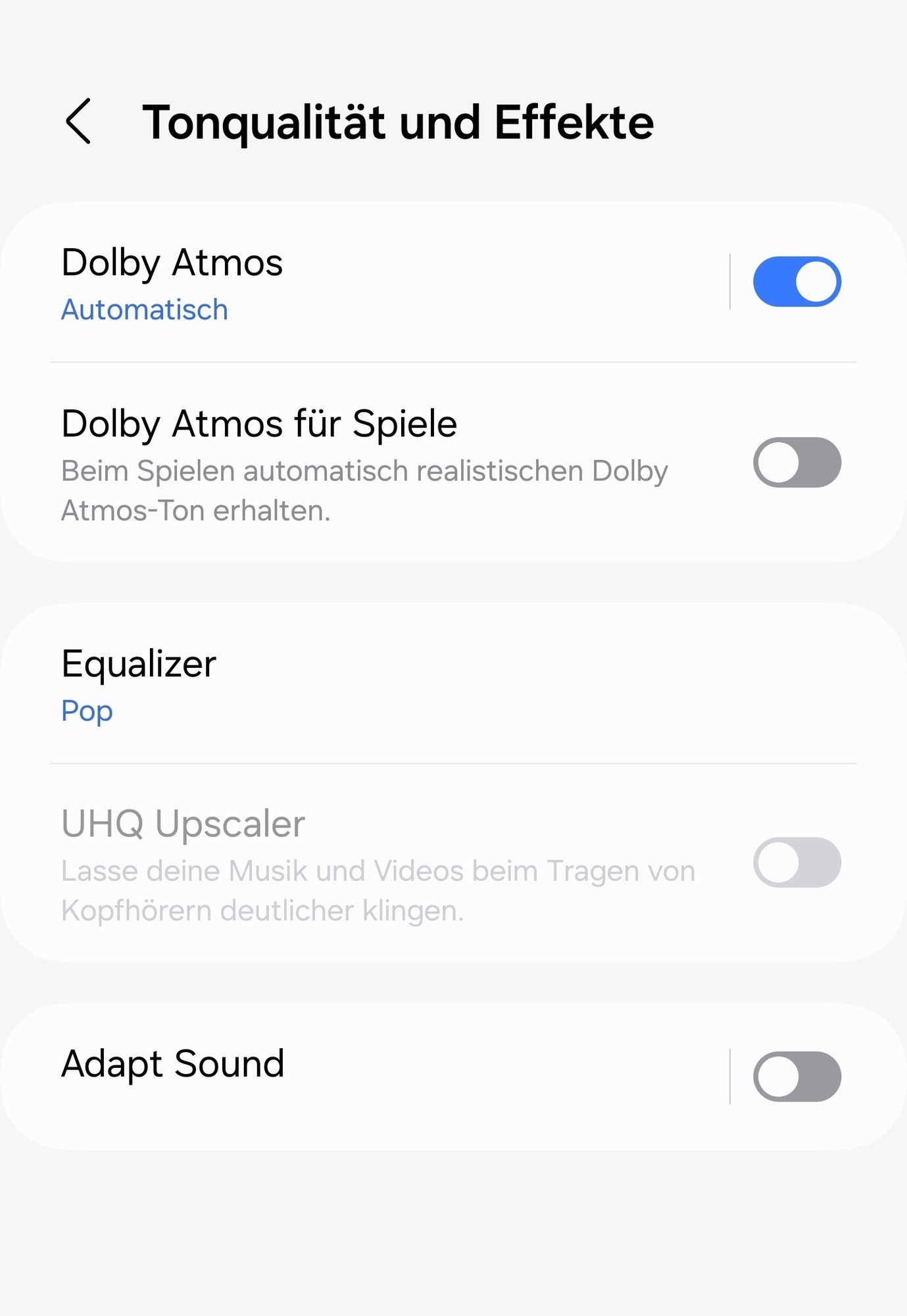The height and width of the screenshot is (1316, 907).
Task: Switch on the Adapt Sound toggle
Action: tap(797, 1076)
